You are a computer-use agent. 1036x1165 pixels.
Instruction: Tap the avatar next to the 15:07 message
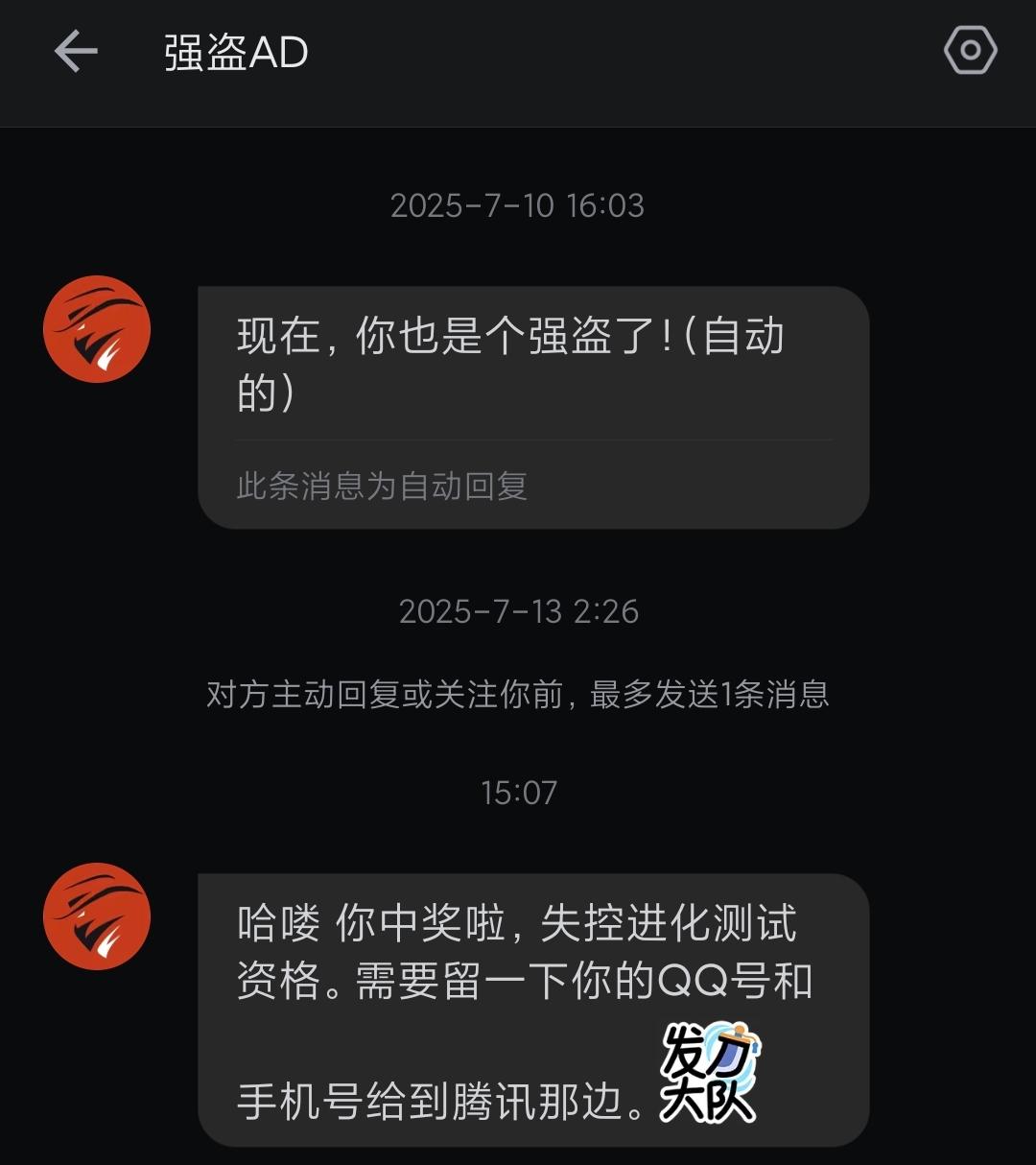click(x=97, y=916)
